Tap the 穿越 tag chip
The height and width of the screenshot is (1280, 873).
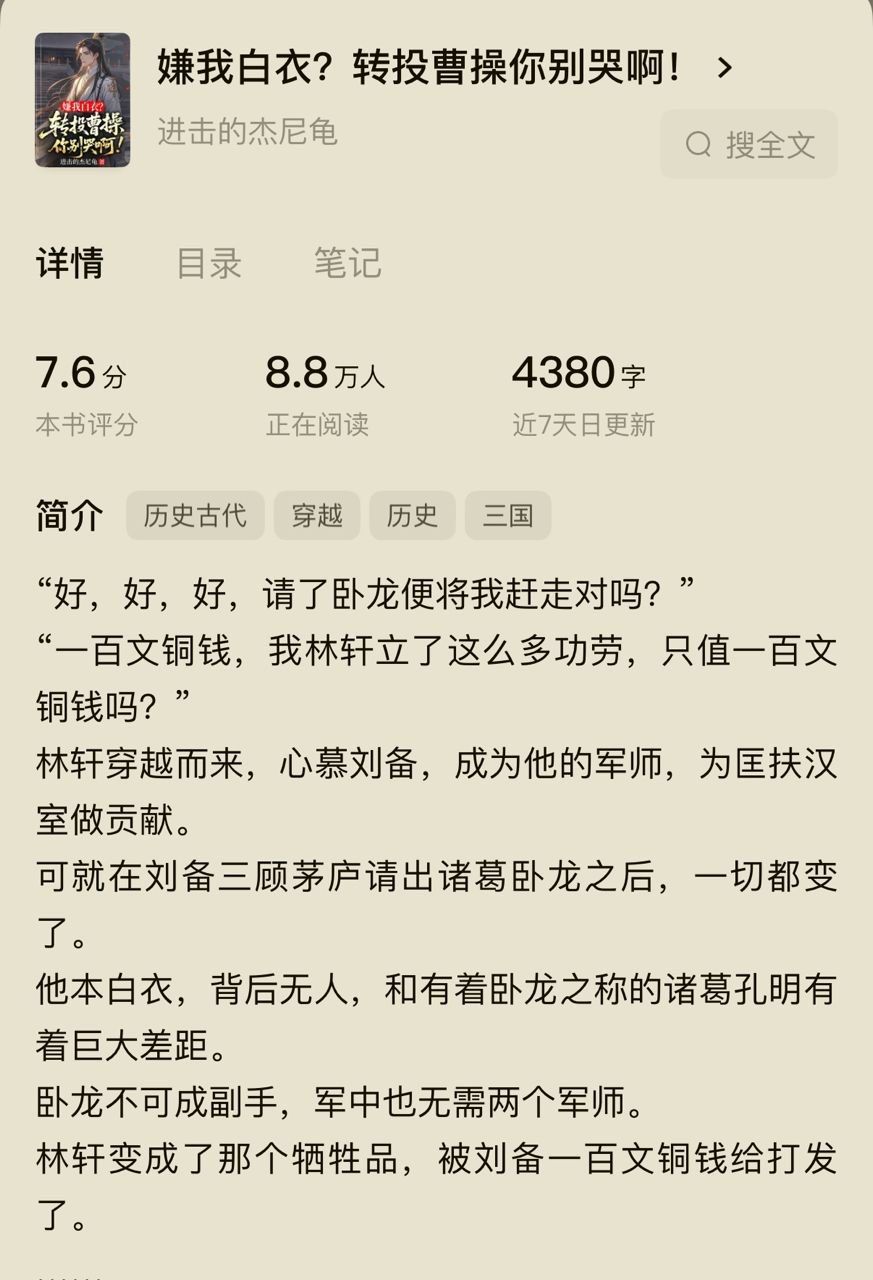(x=317, y=515)
